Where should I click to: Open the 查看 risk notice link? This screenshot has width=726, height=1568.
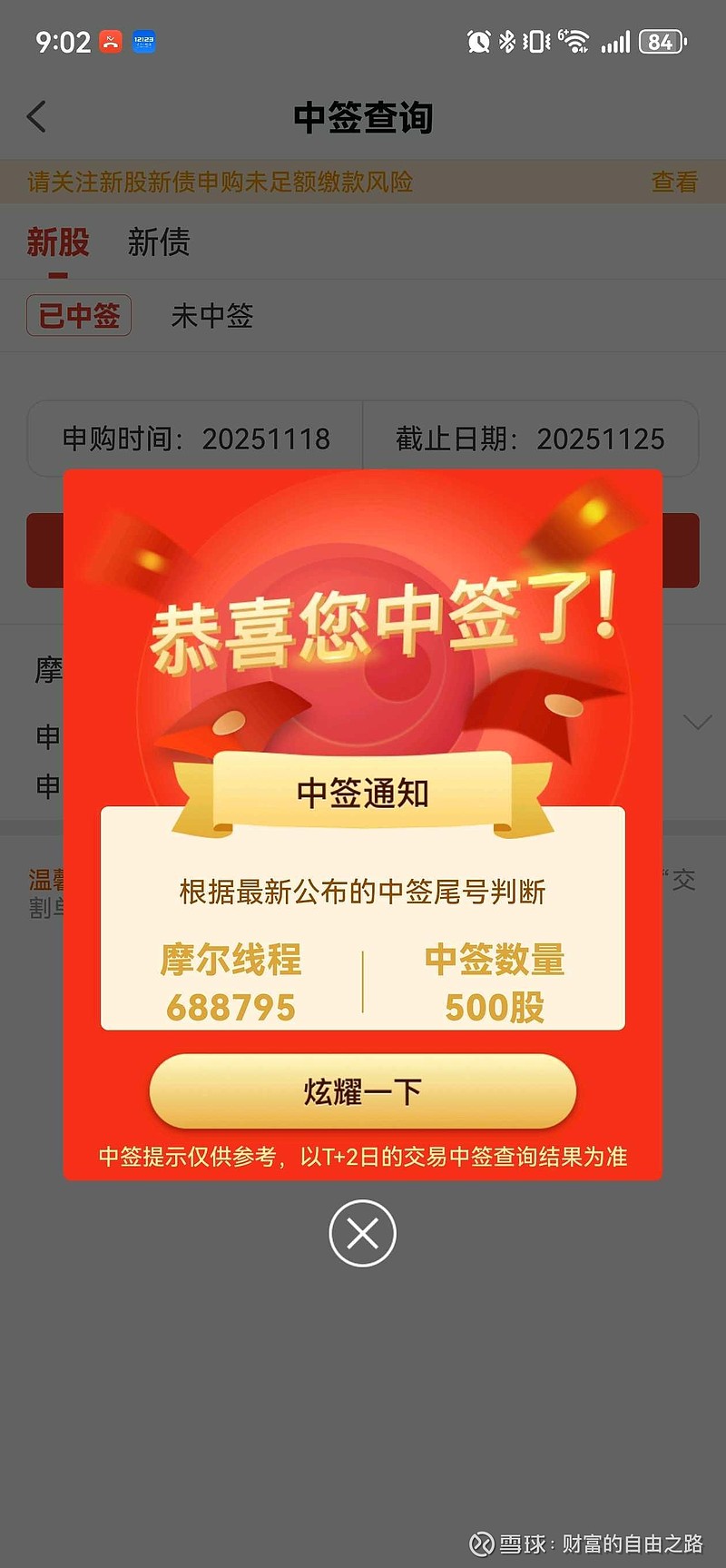(x=673, y=182)
